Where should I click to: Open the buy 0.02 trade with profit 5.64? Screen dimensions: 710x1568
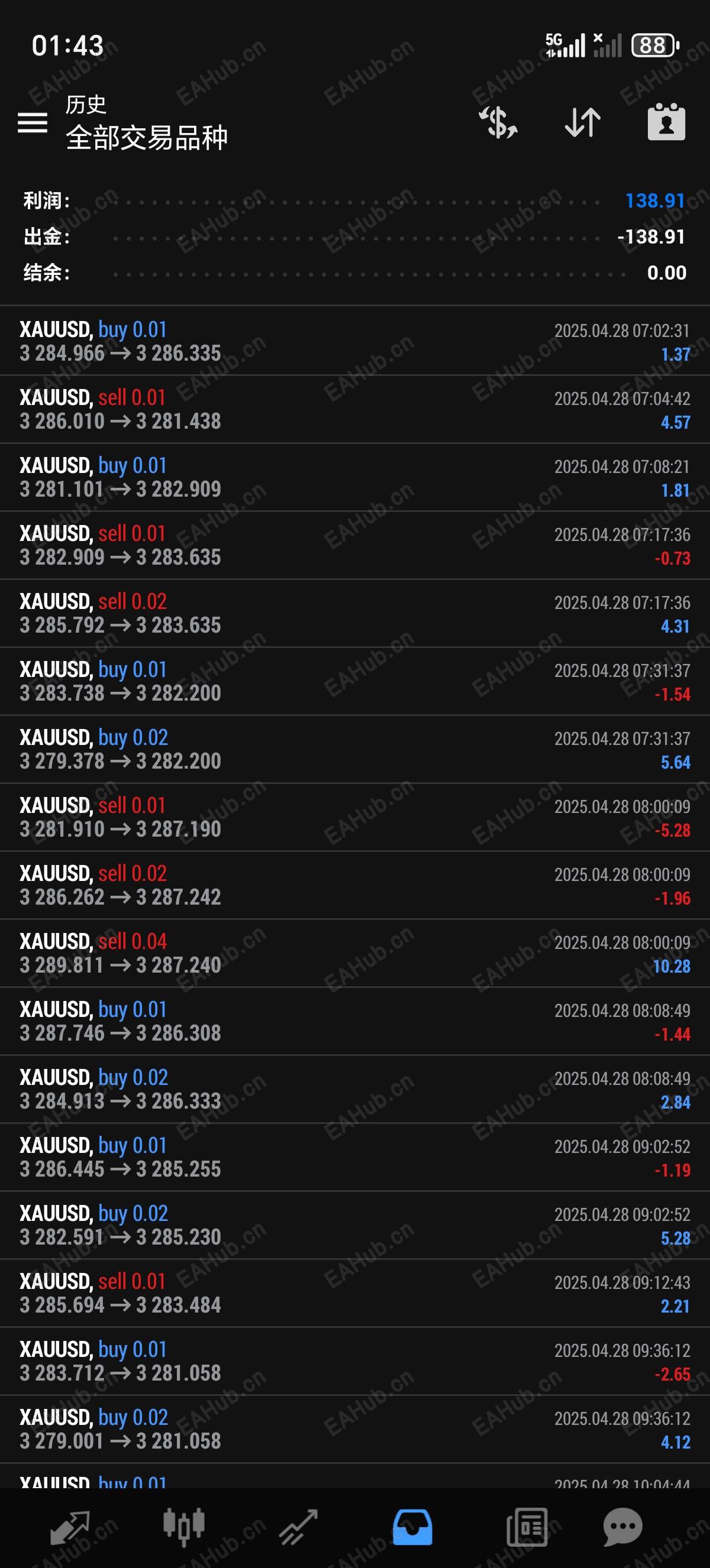tap(355, 749)
